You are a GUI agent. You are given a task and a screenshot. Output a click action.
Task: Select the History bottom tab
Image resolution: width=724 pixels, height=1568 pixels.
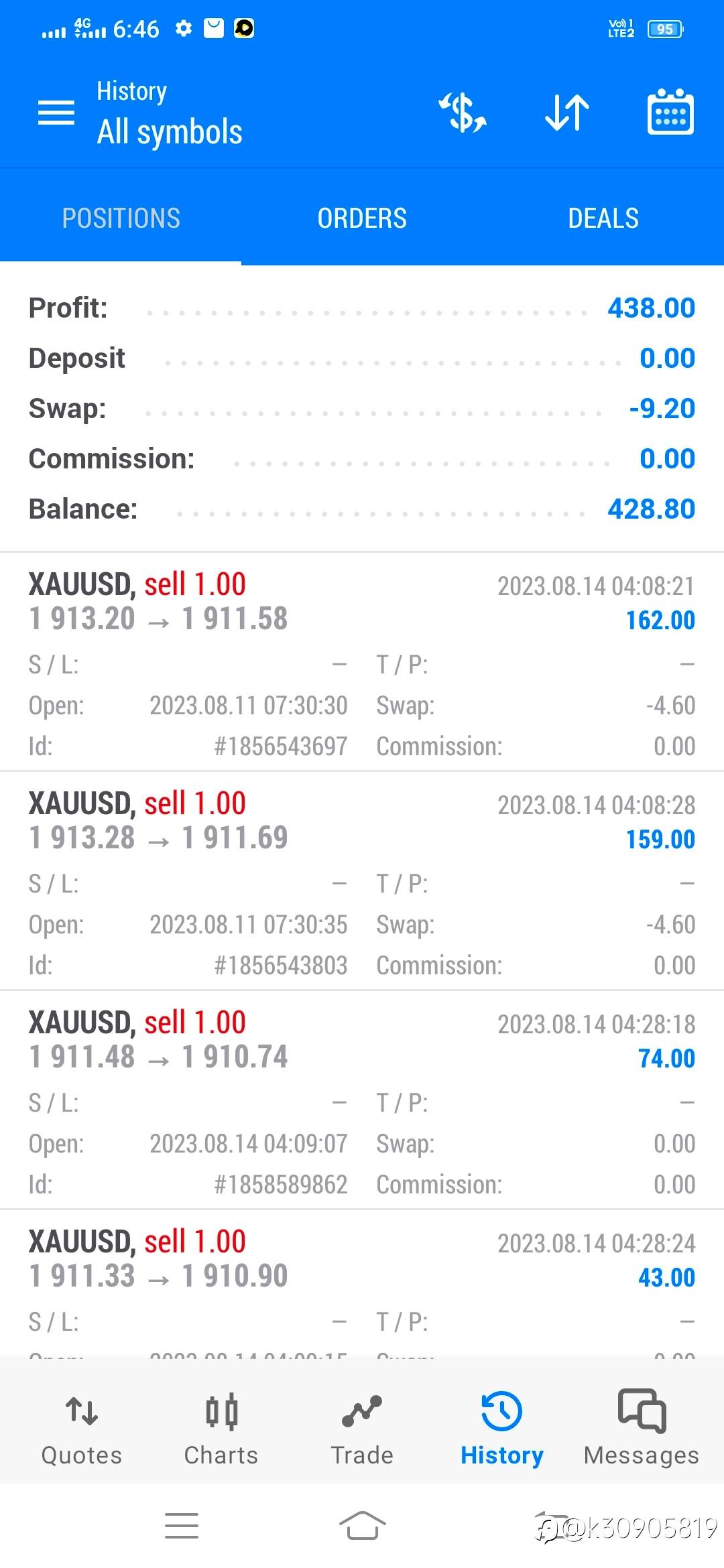tap(501, 1428)
